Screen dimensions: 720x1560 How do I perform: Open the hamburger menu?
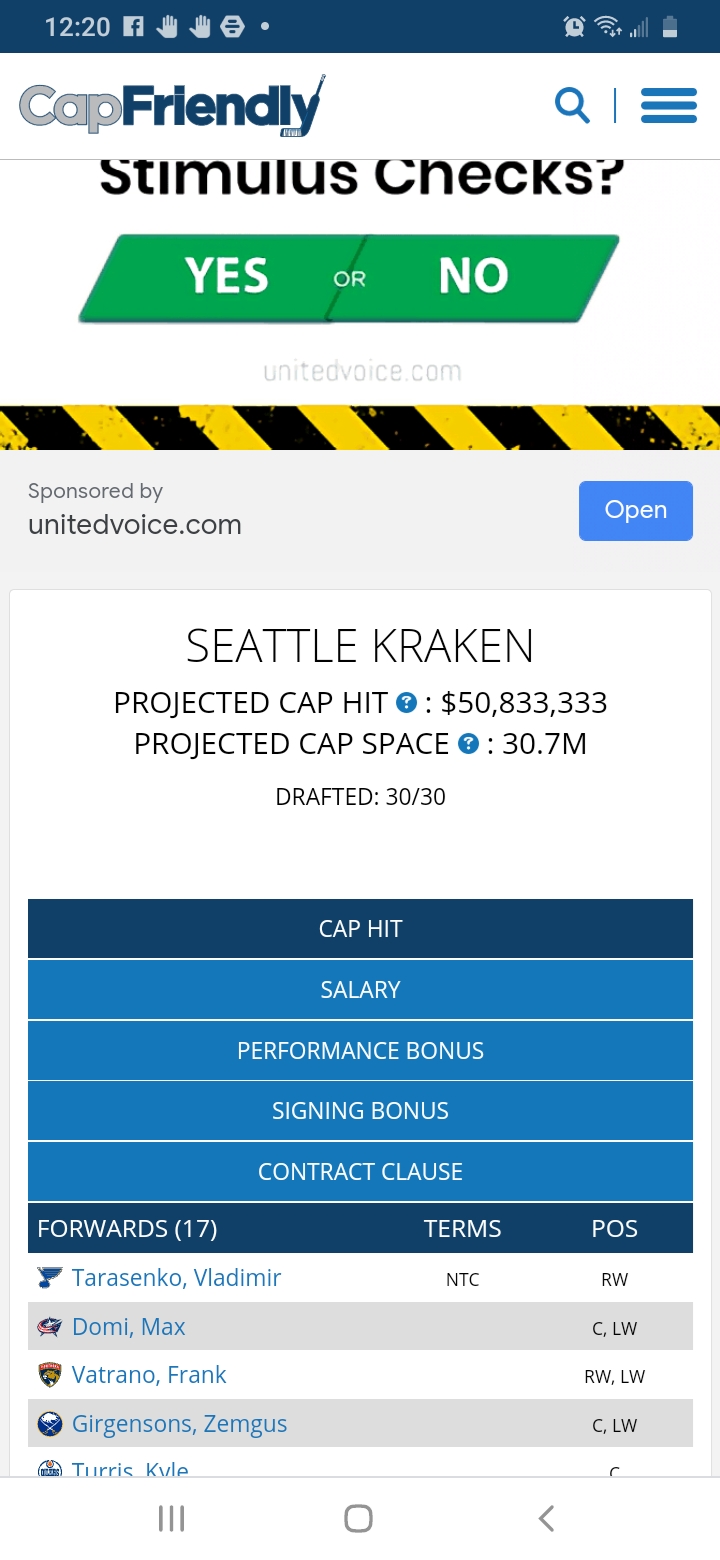coord(668,105)
